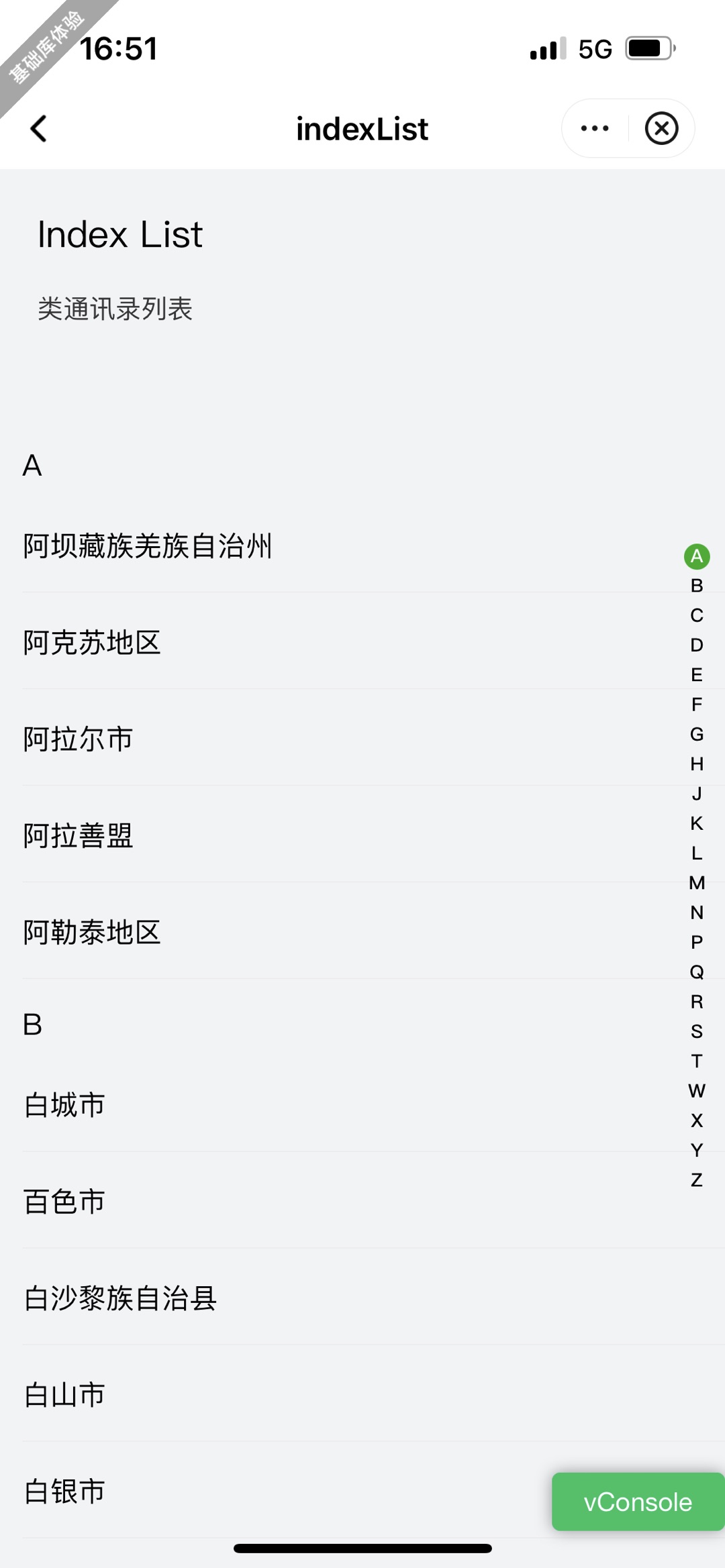725x1568 pixels.
Task: Choose 阿克苏地区 in the A section
Action: (x=93, y=643)
